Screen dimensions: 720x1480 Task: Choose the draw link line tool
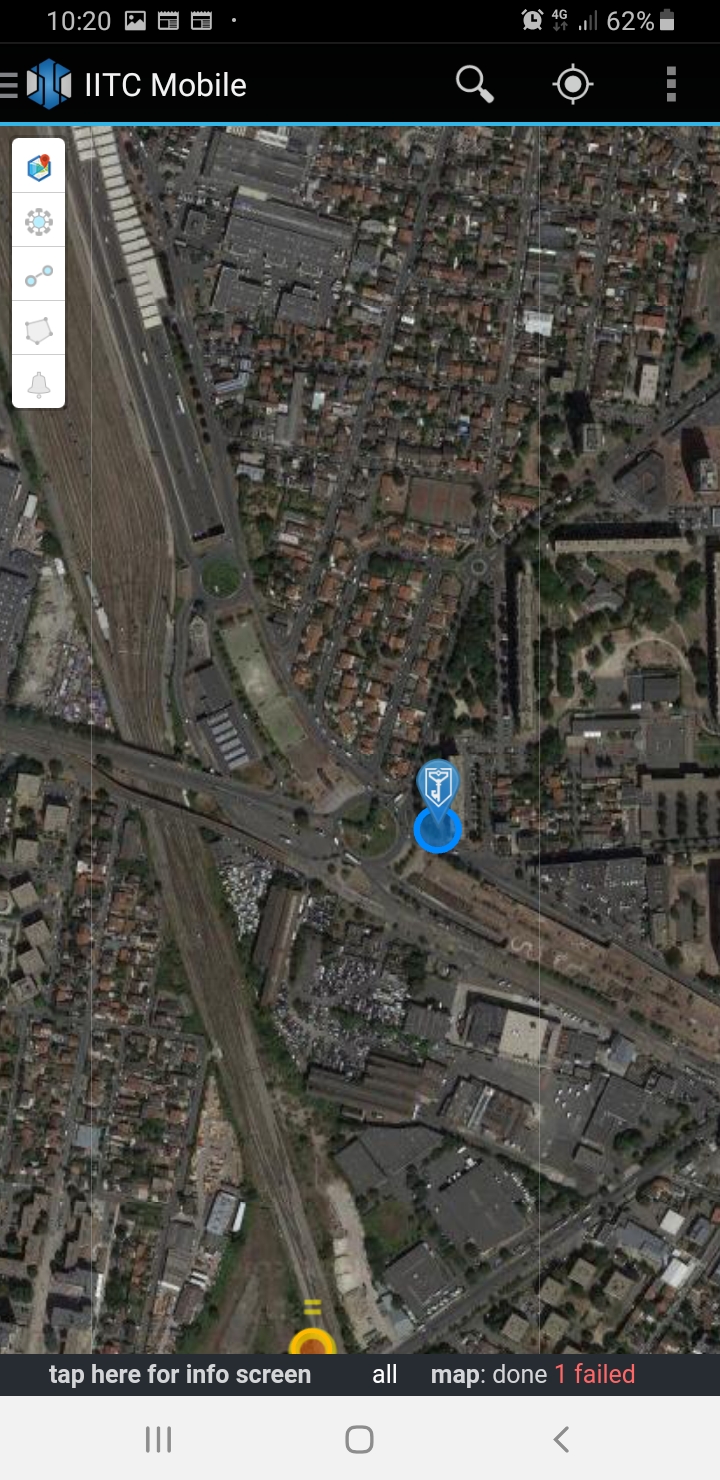coord(39,276)
